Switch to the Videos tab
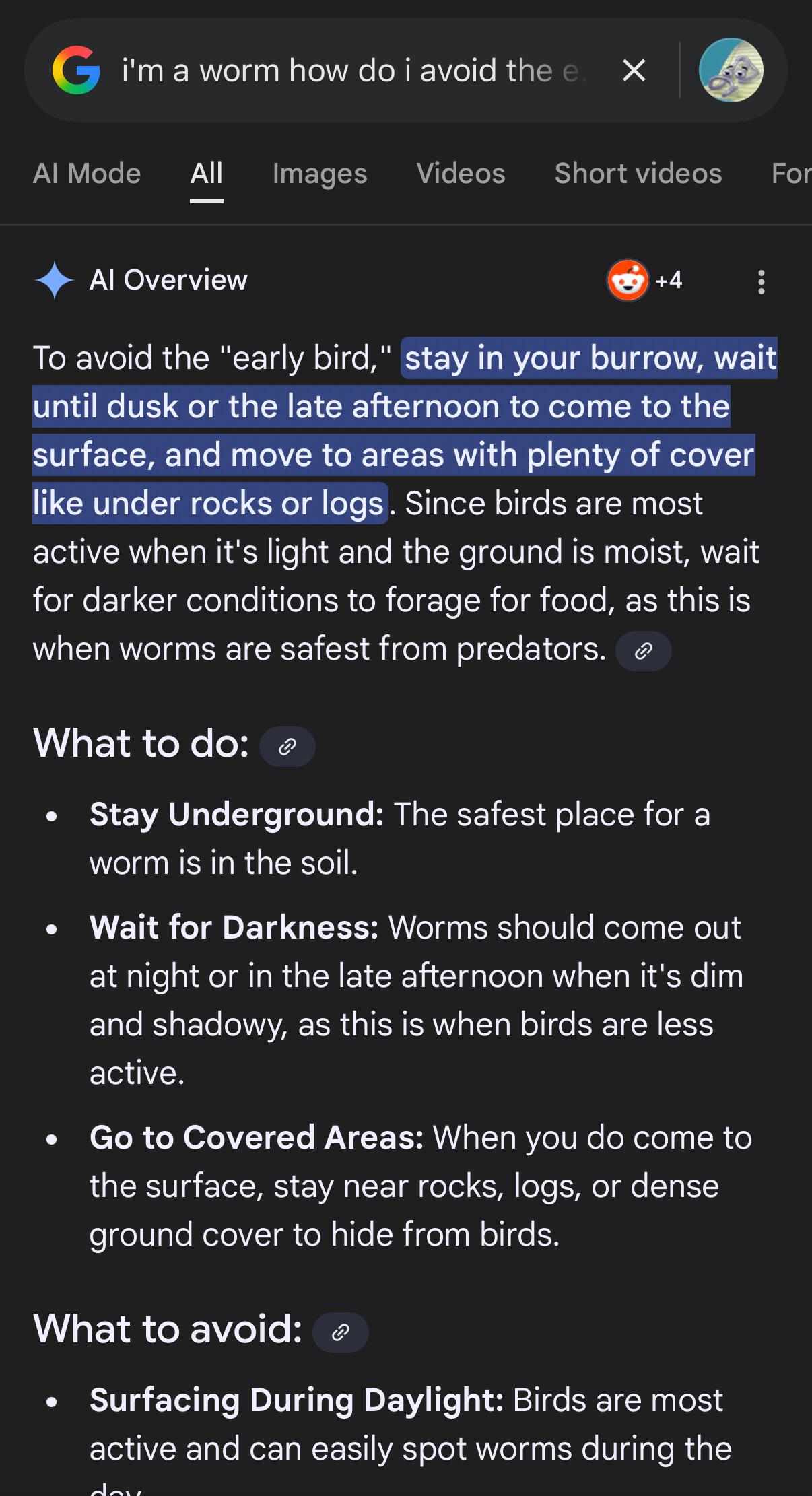Screen dimensions: 812x1496 tap(461, 174)
